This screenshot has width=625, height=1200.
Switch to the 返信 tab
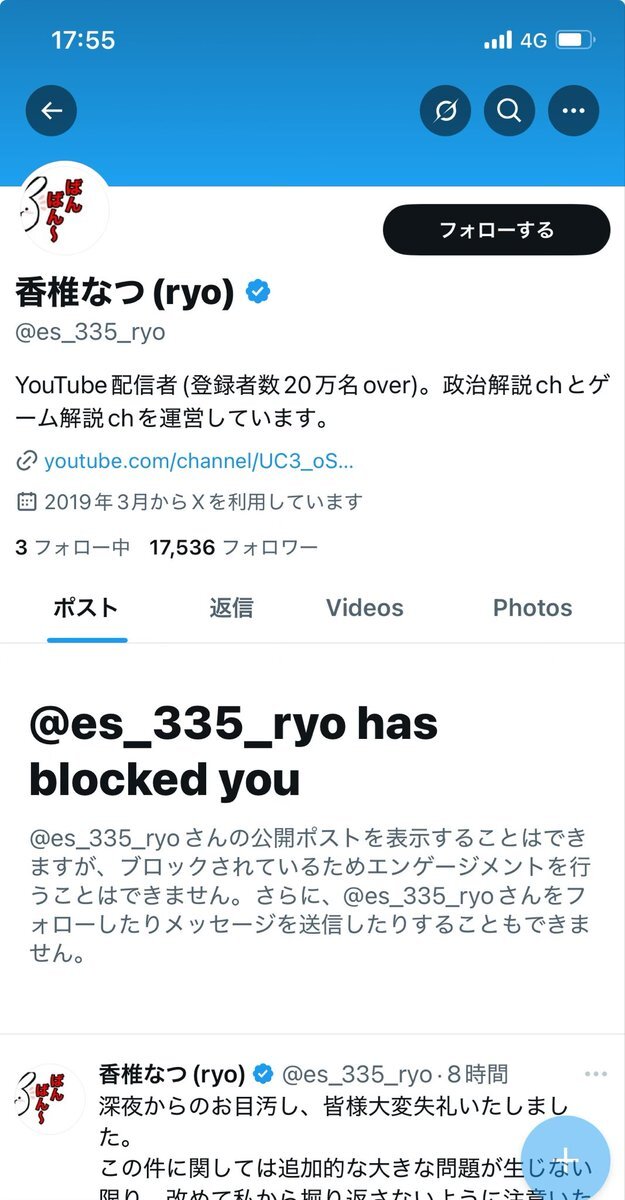tap(231, 608)
